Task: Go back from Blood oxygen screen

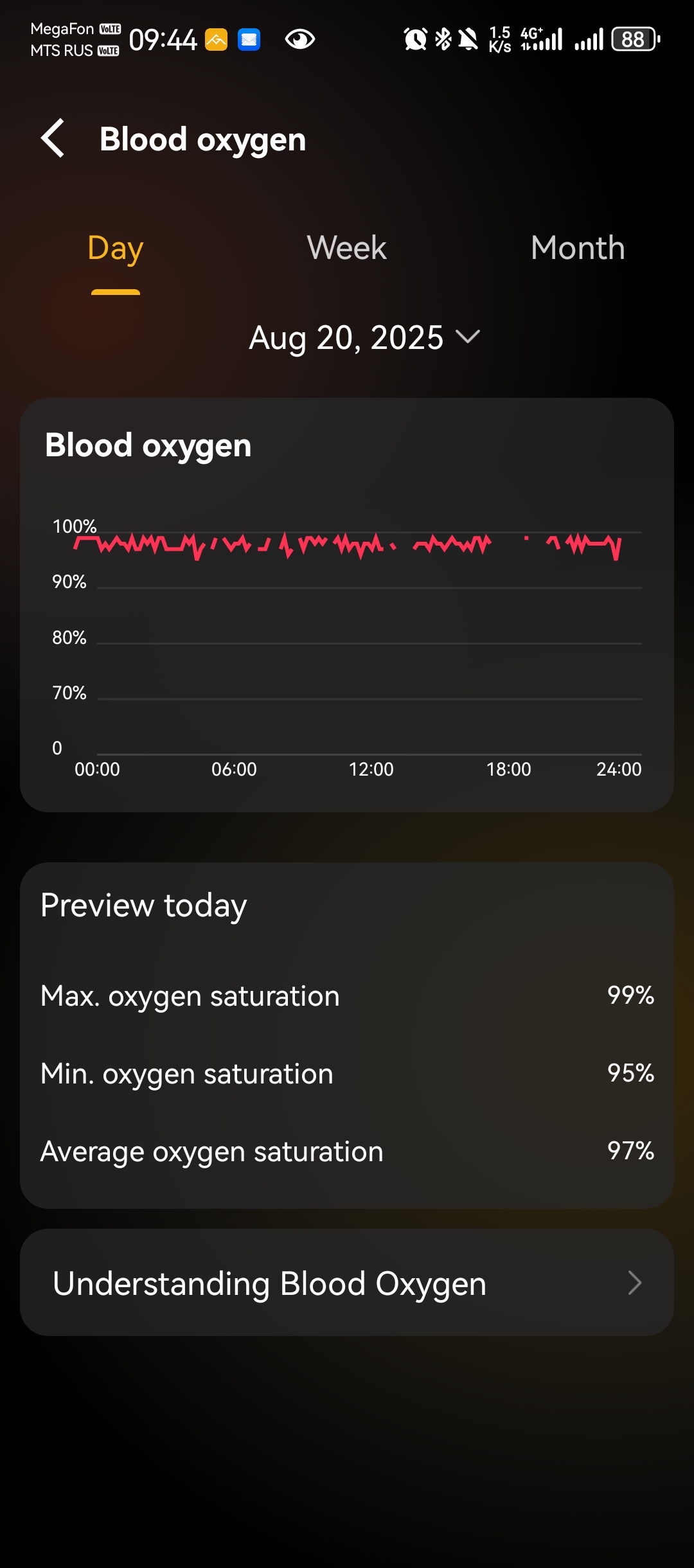Action: (53, 138)
